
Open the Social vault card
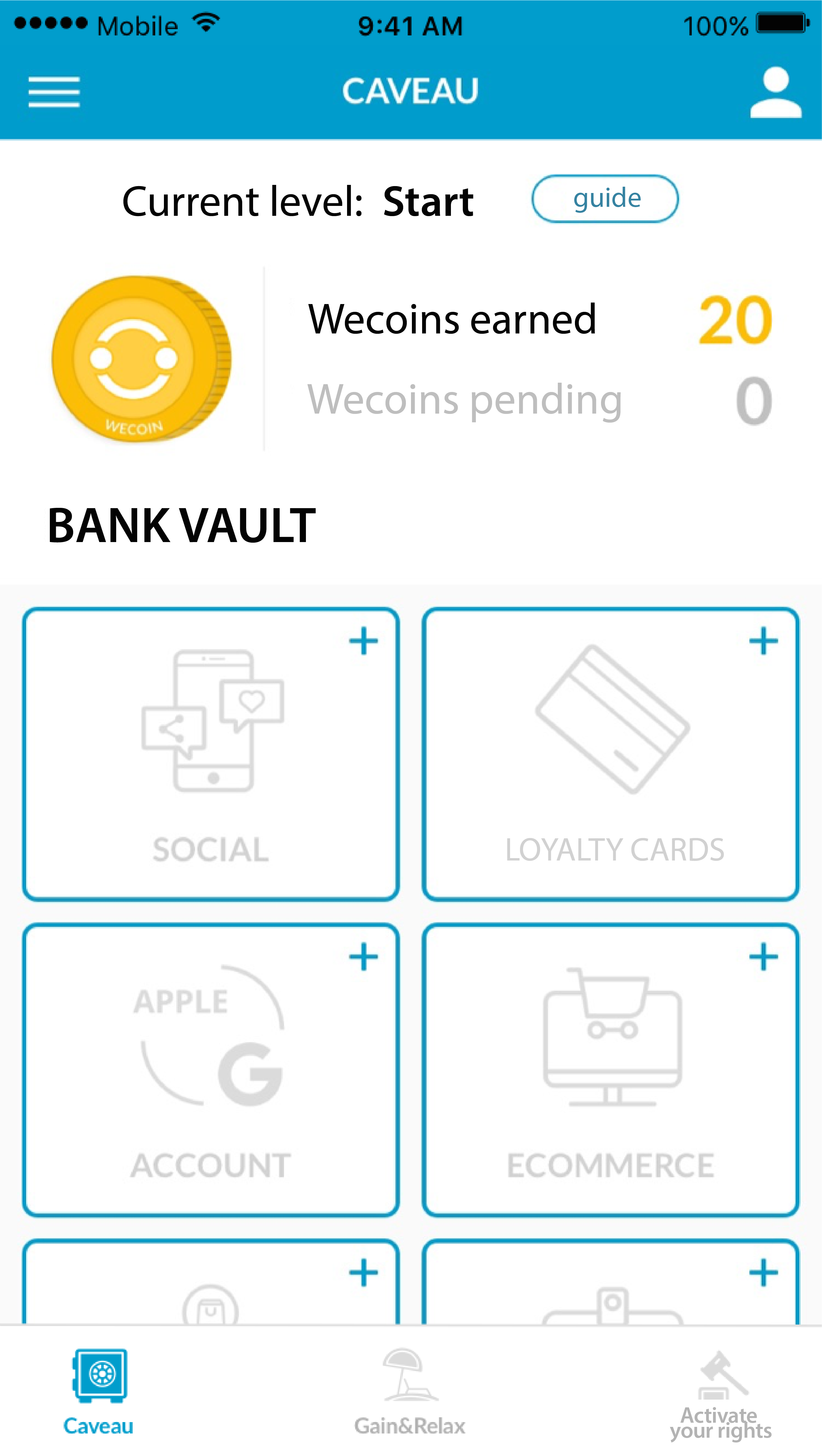click(211, 757)
